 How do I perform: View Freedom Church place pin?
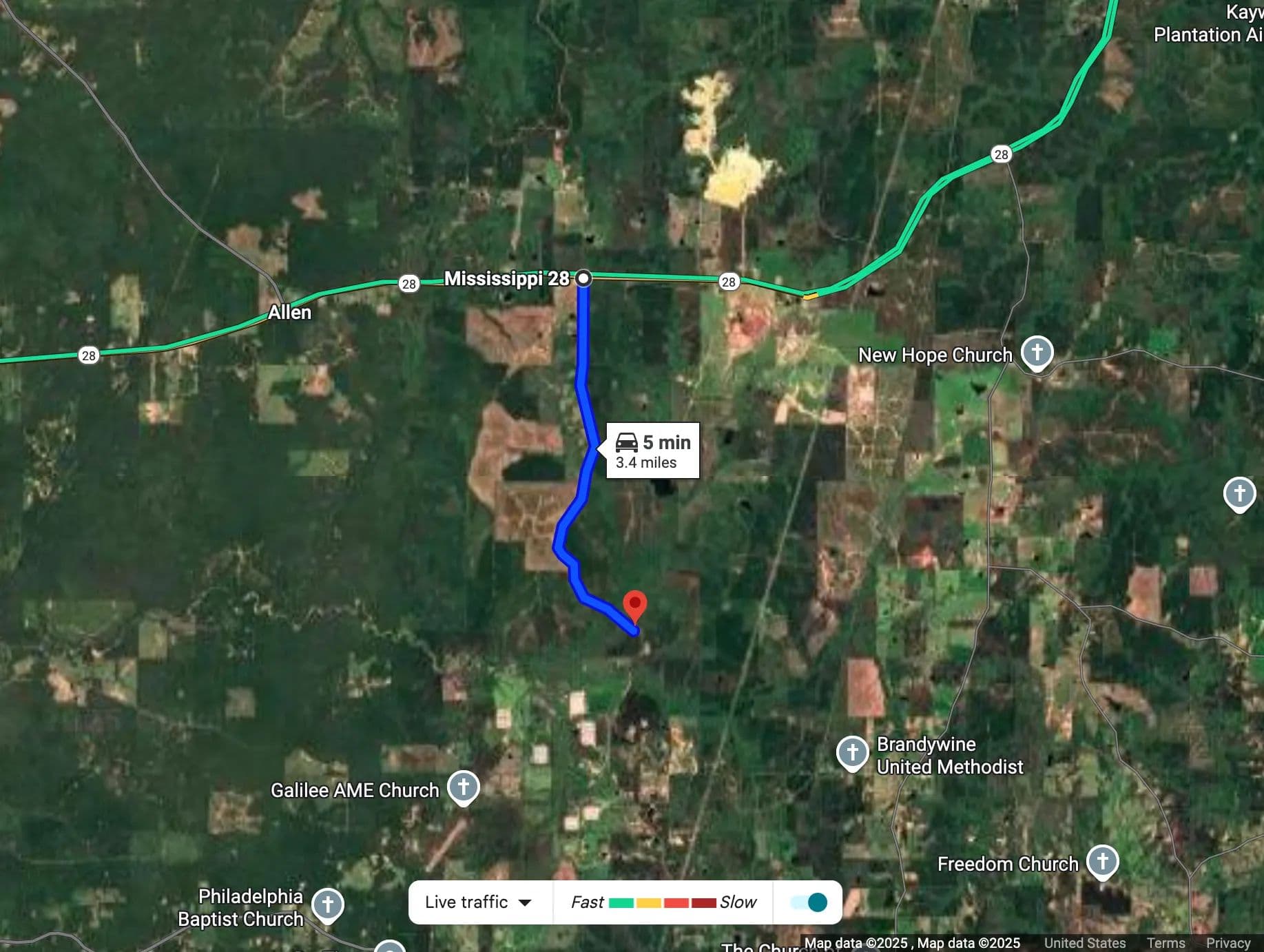pyautogui.click(x=1102, y=861)
